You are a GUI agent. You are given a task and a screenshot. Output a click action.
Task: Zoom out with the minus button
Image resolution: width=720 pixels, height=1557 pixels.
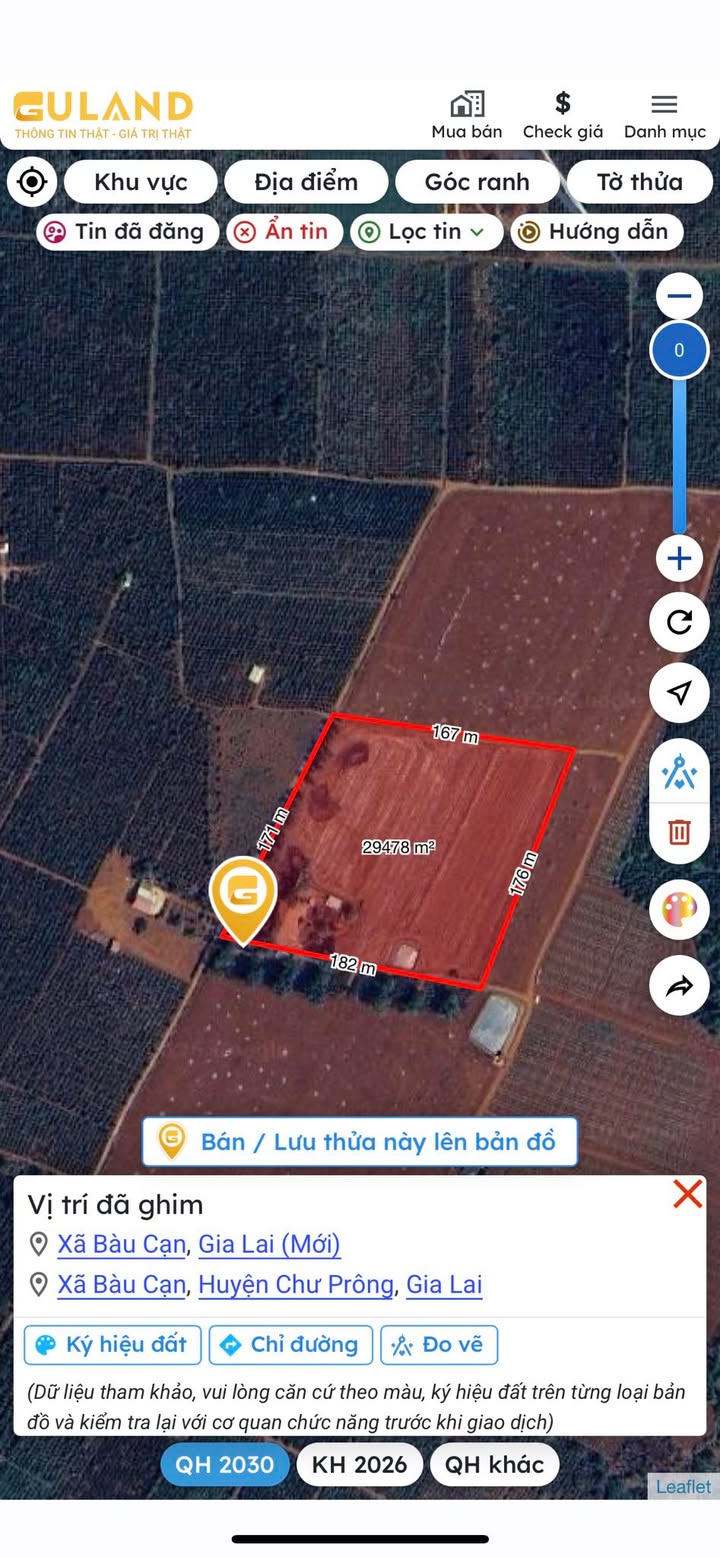679,296
